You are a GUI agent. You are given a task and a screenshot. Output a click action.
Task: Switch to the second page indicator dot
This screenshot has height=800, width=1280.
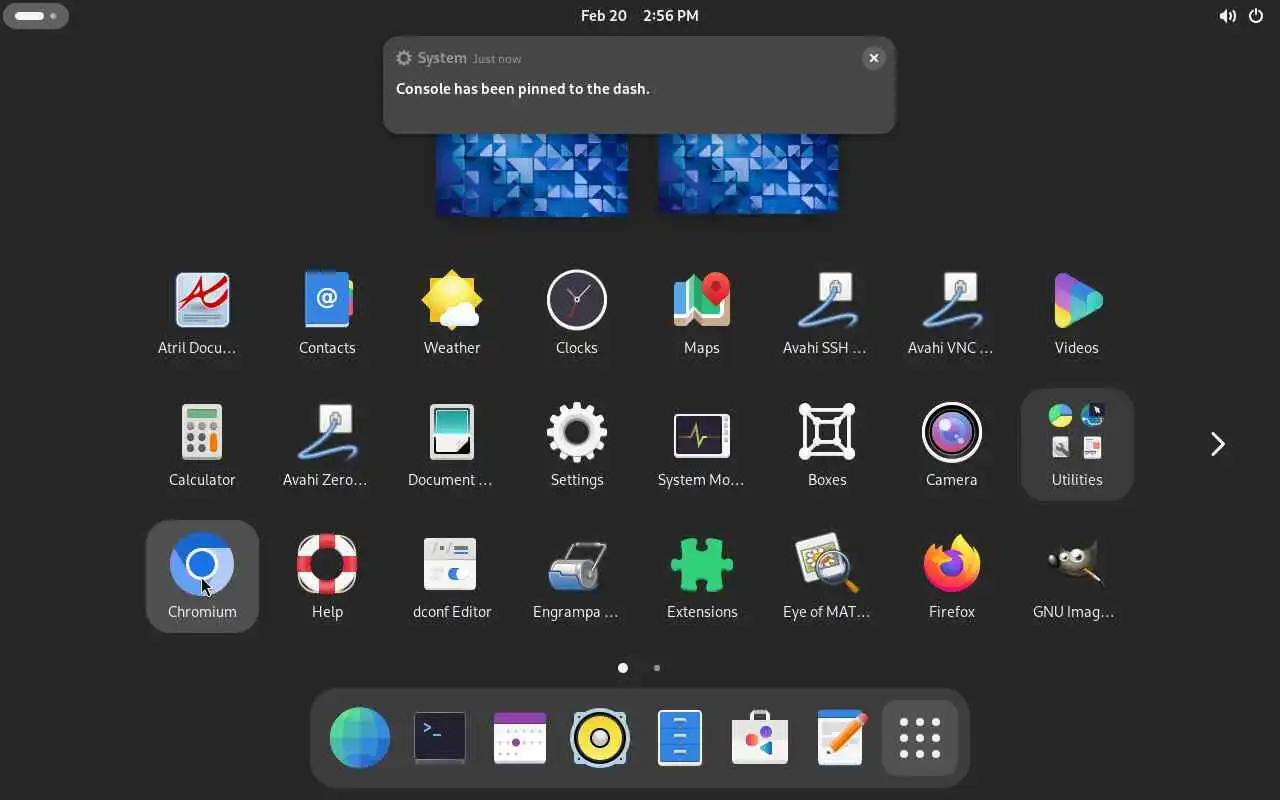(x=657, y=668)
